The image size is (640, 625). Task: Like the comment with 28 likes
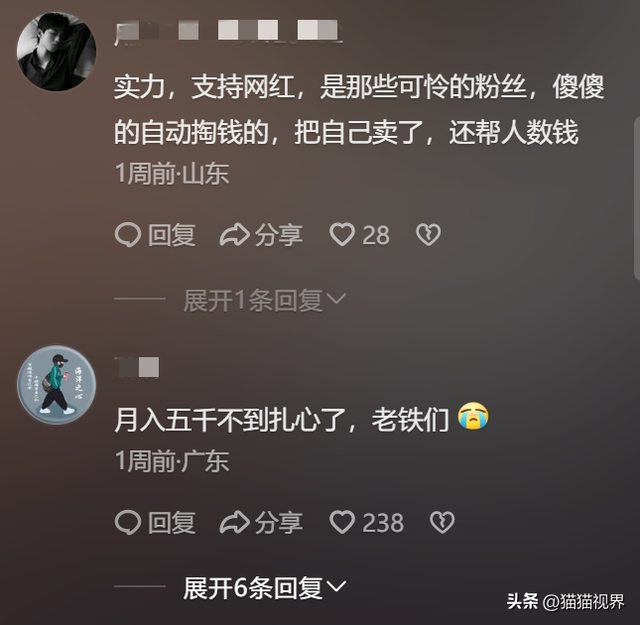click(343, 235)
